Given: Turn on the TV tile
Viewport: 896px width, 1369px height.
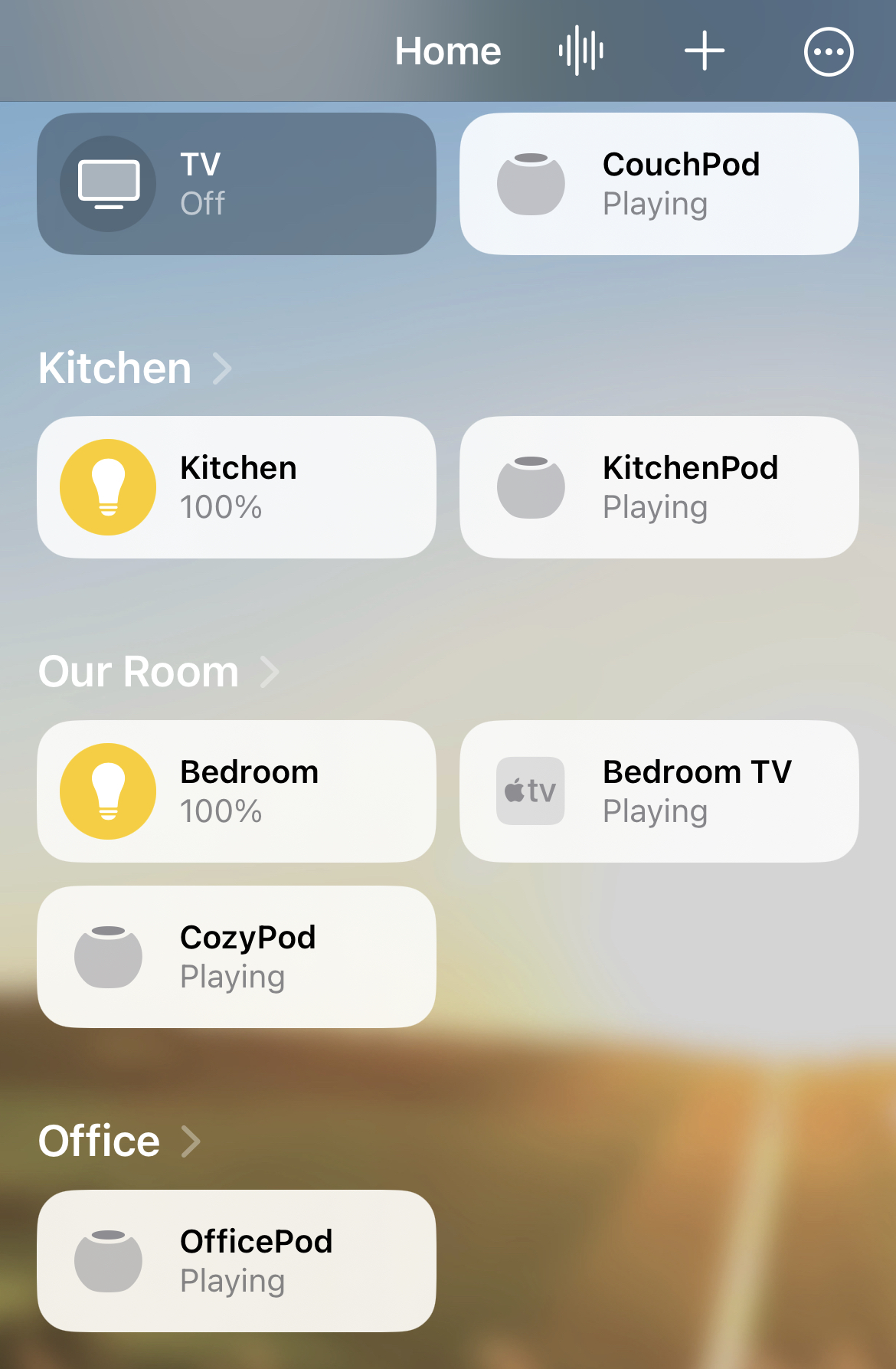Looking at the screenshot, I should click(x=108, y=184).
